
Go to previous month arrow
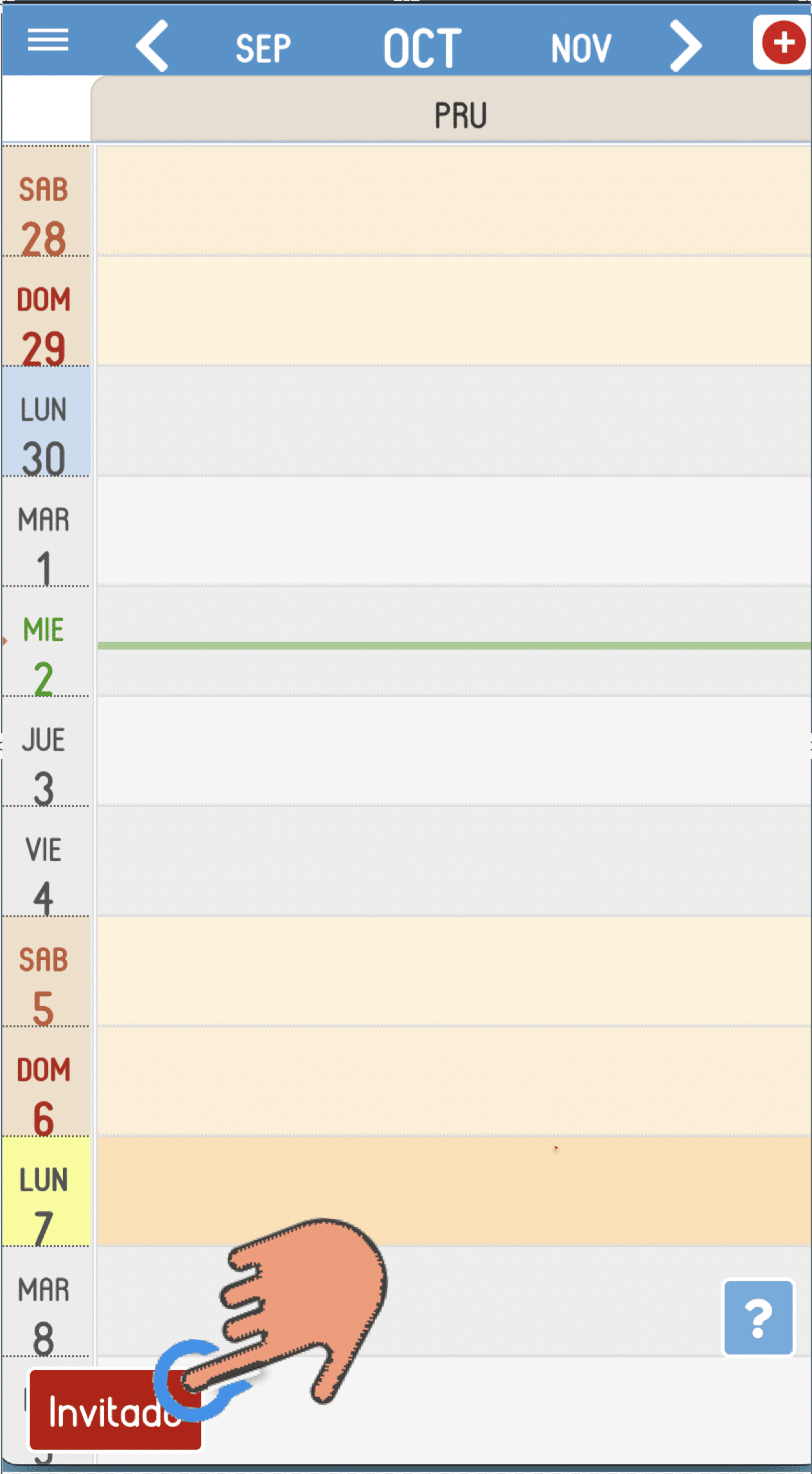[x=153, y=45]
